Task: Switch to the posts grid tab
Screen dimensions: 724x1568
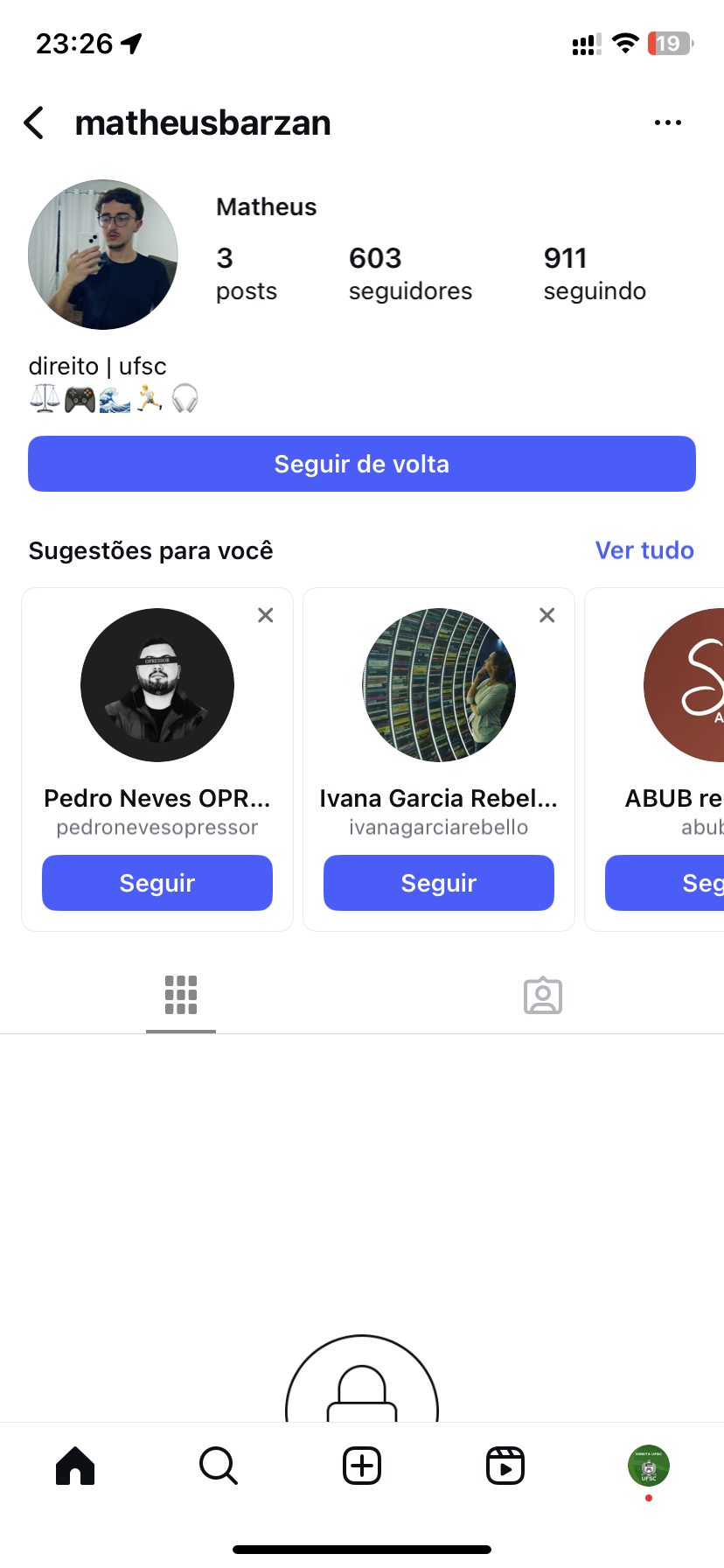Action: pyautogui.click(x=181, y=995)
